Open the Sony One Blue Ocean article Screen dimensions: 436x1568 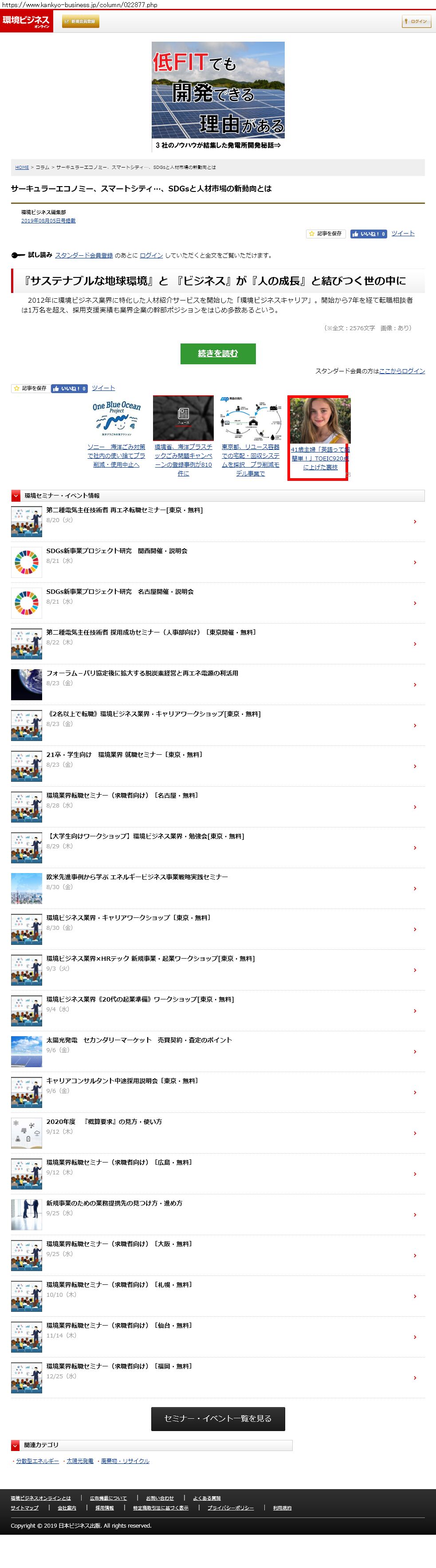coord(116,455)
